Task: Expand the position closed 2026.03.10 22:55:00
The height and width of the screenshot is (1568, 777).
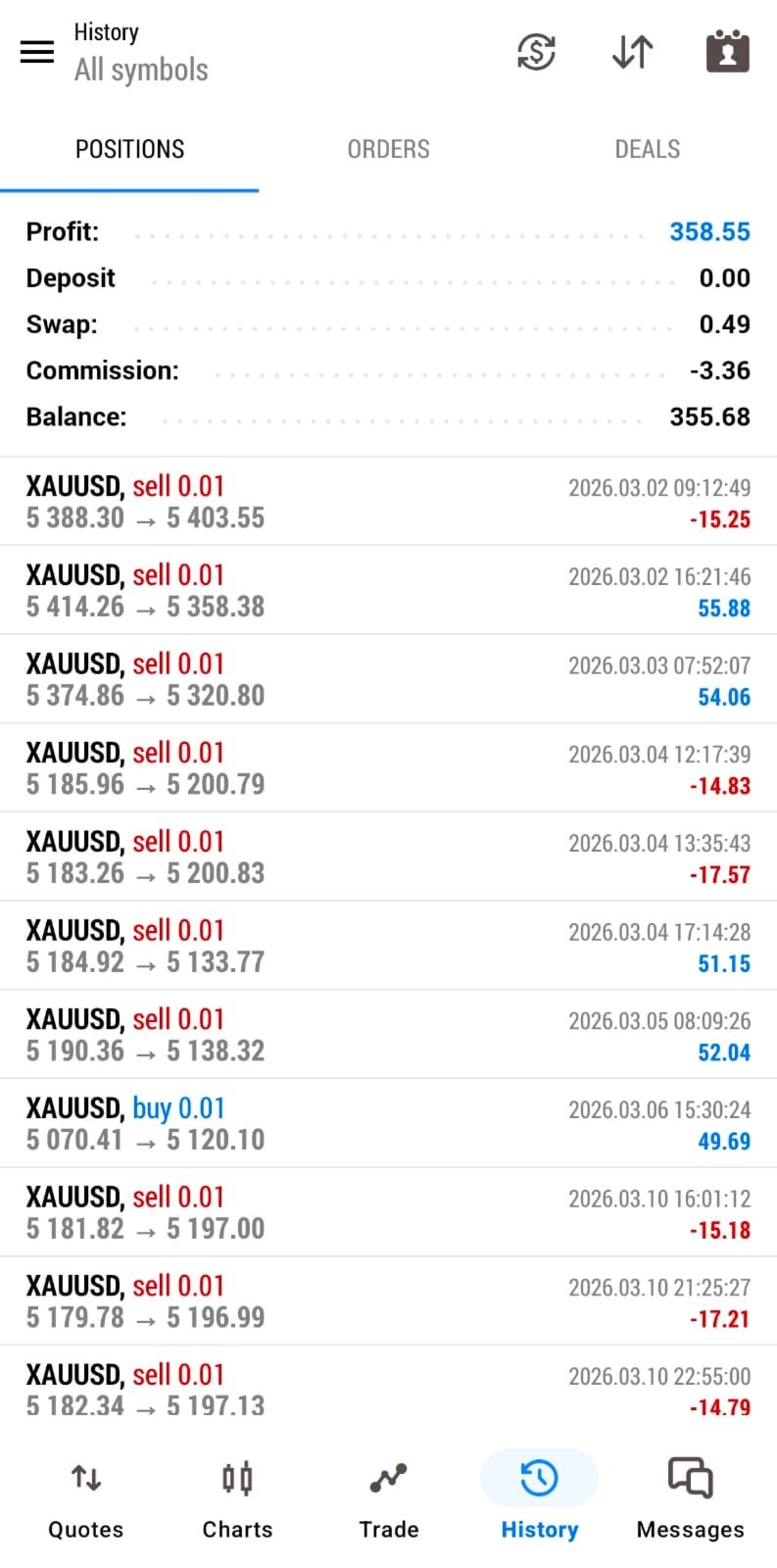Action: 388,1390
